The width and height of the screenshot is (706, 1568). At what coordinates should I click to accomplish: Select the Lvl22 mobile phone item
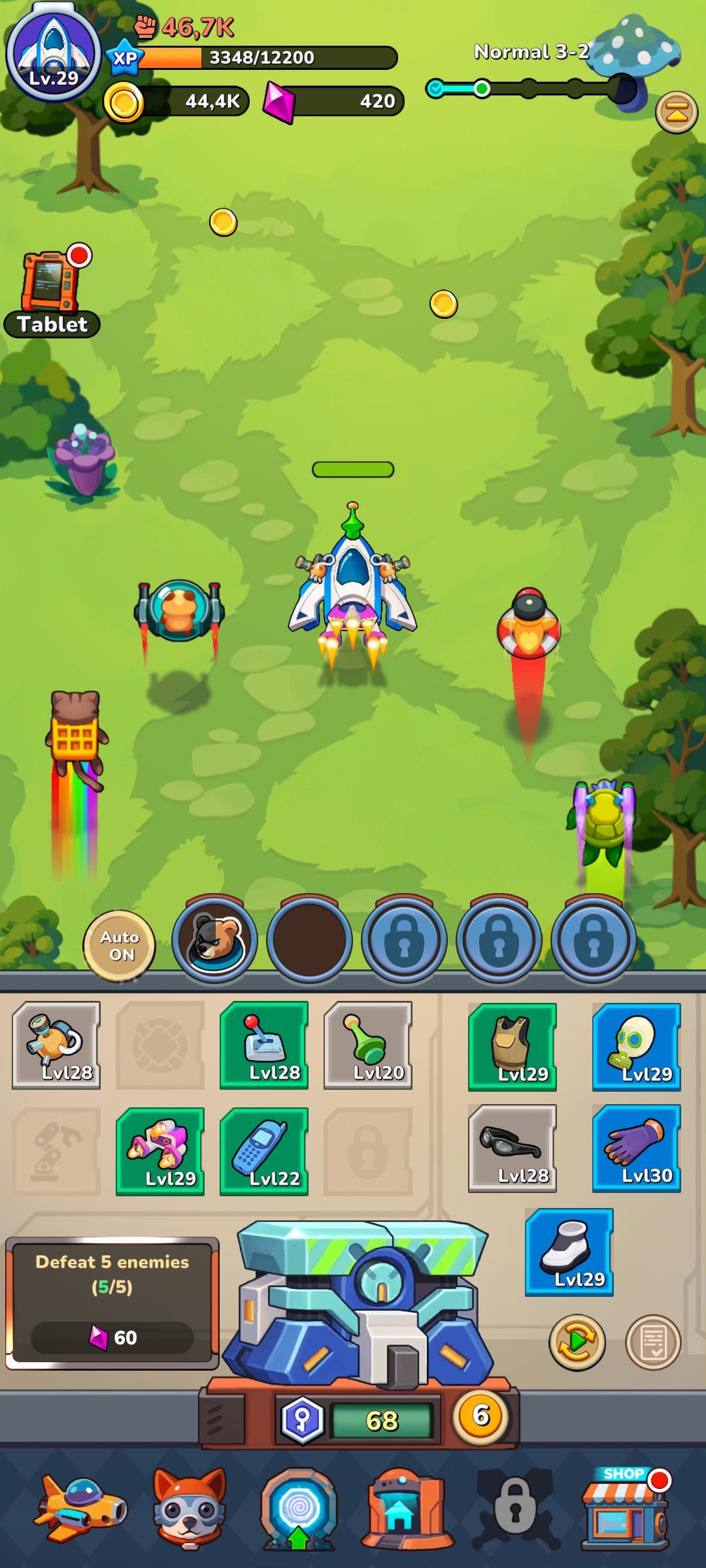tap(264, 1151)
